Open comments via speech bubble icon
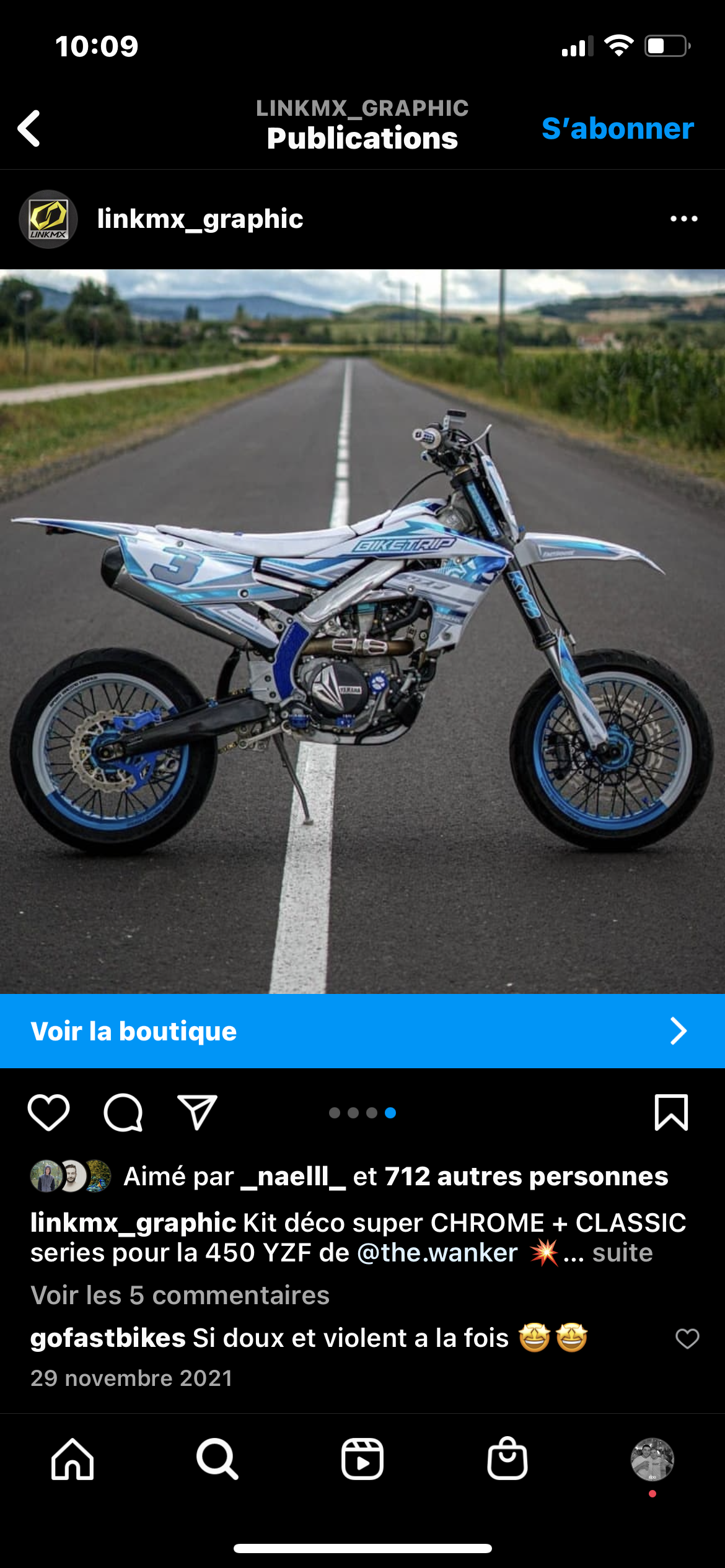The height and width of the screenshot is (1568, 725). pyautogui.click(x=123, y=1113)
